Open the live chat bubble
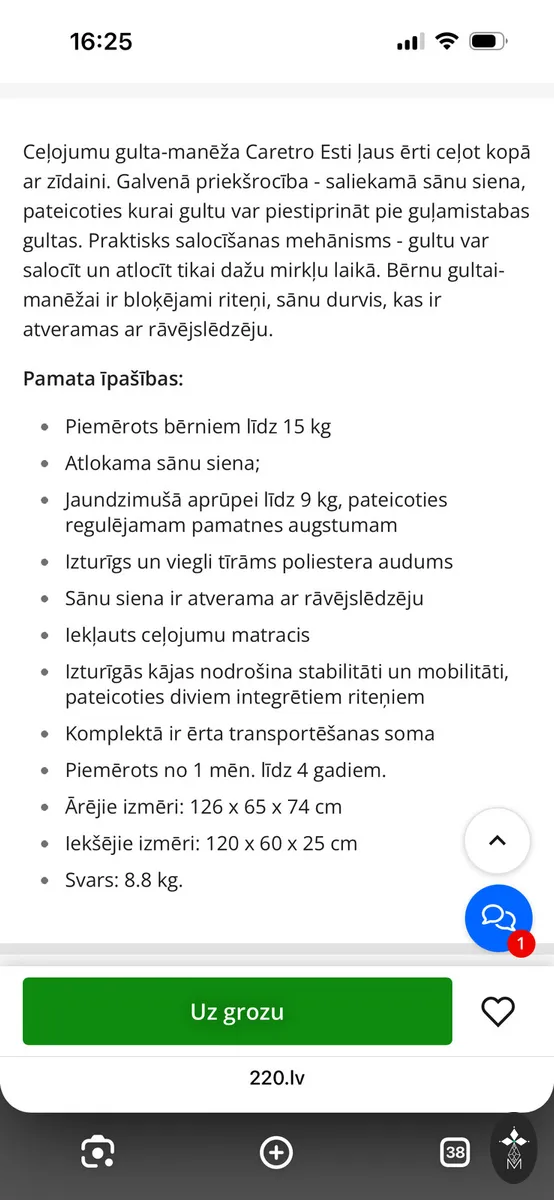The image size is (554, 1200). click(498, 917)
